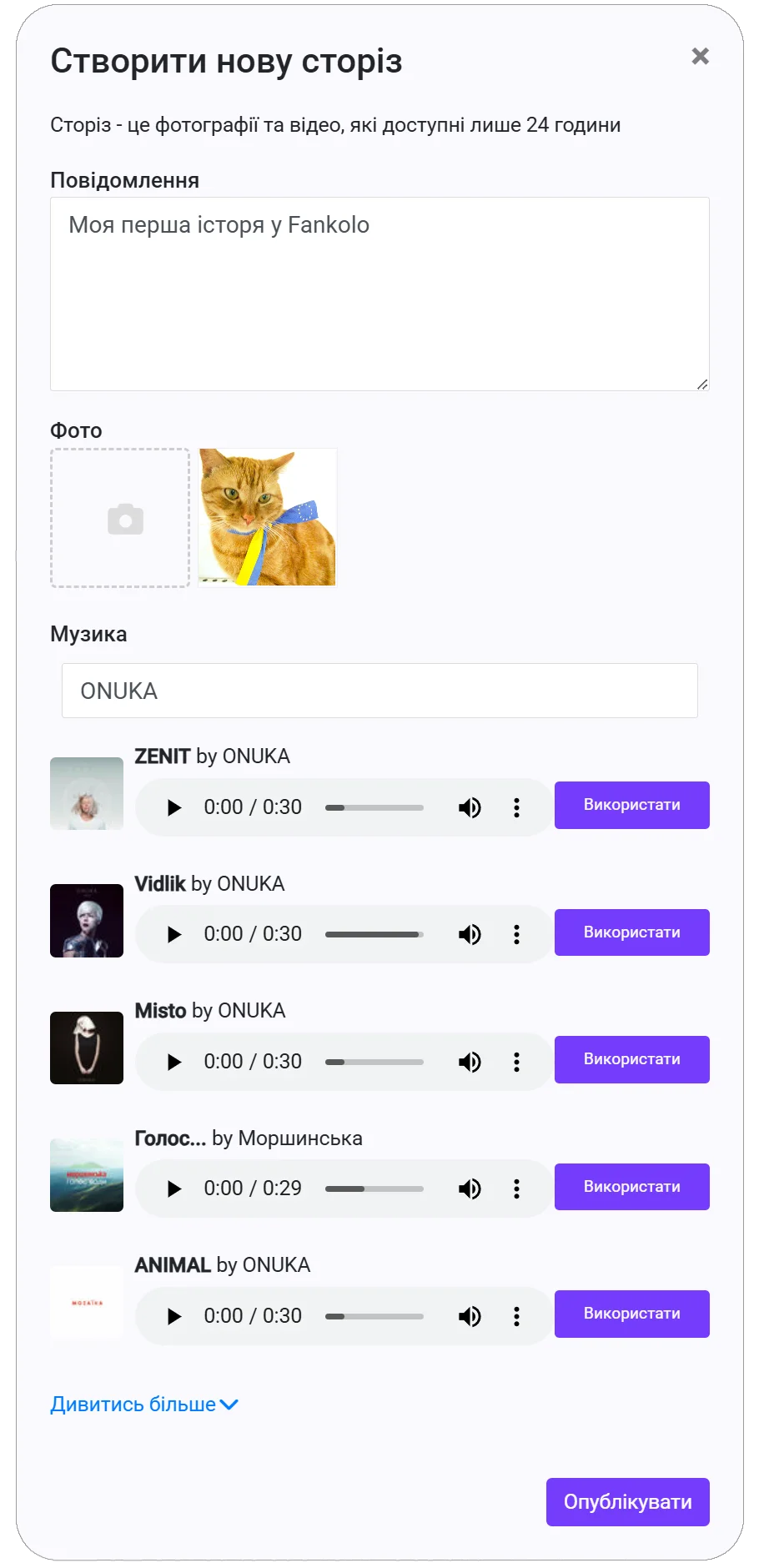
Task: Focus the music search field with ONUKA
Action: tap(379, 691)
